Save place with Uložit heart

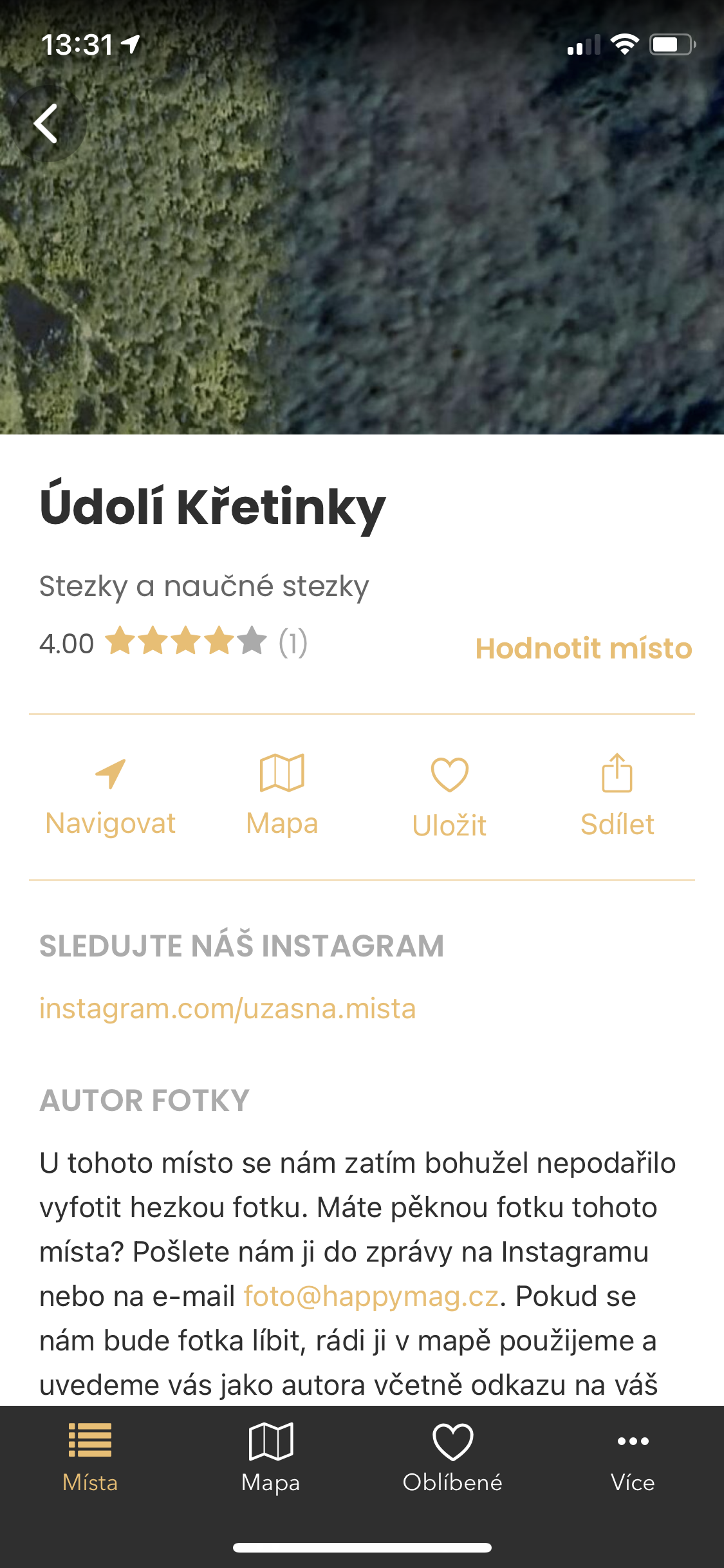click(449, 797)
